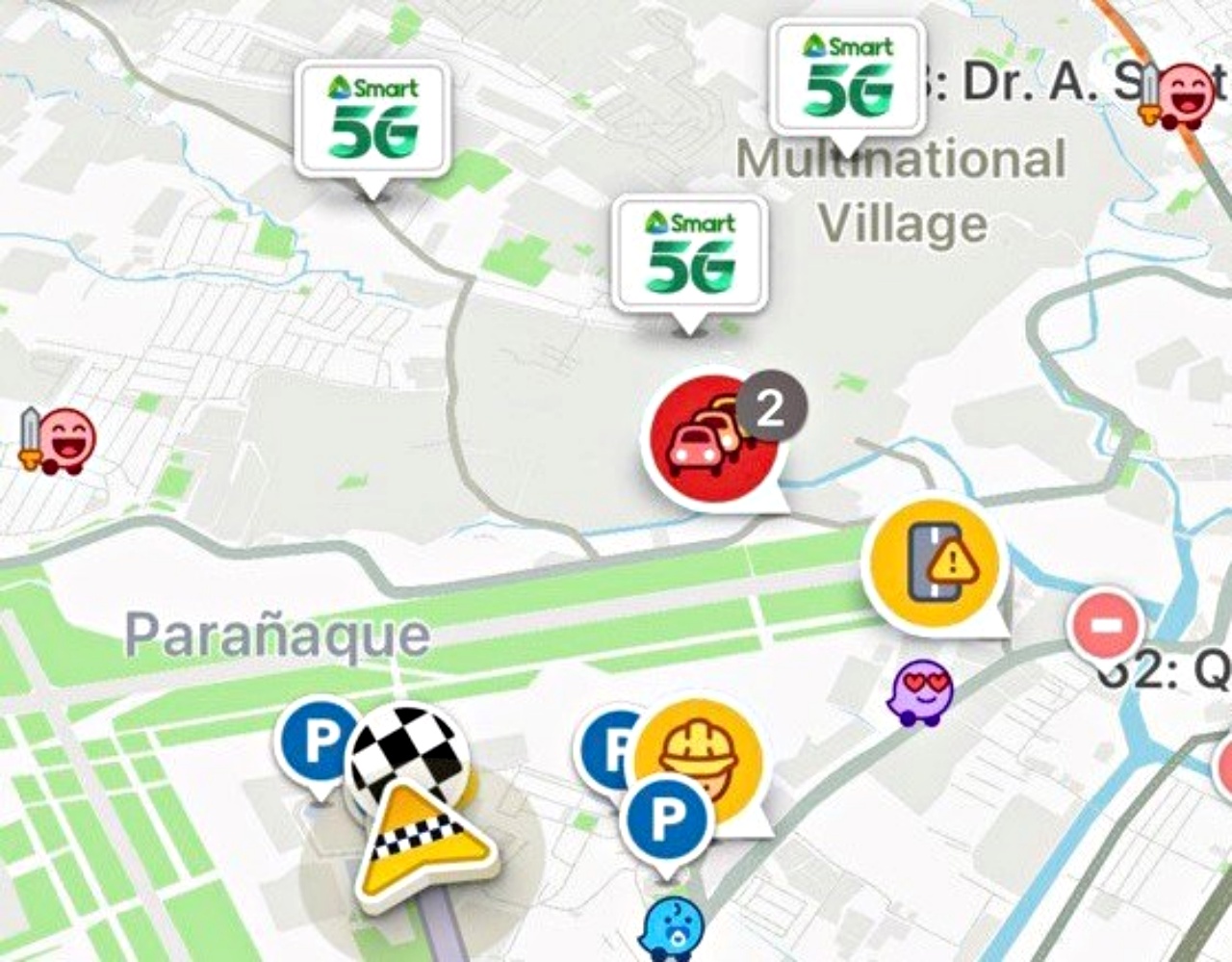Tap the checkered flag destination pin
1232x962 pixels.
[409, 753]
